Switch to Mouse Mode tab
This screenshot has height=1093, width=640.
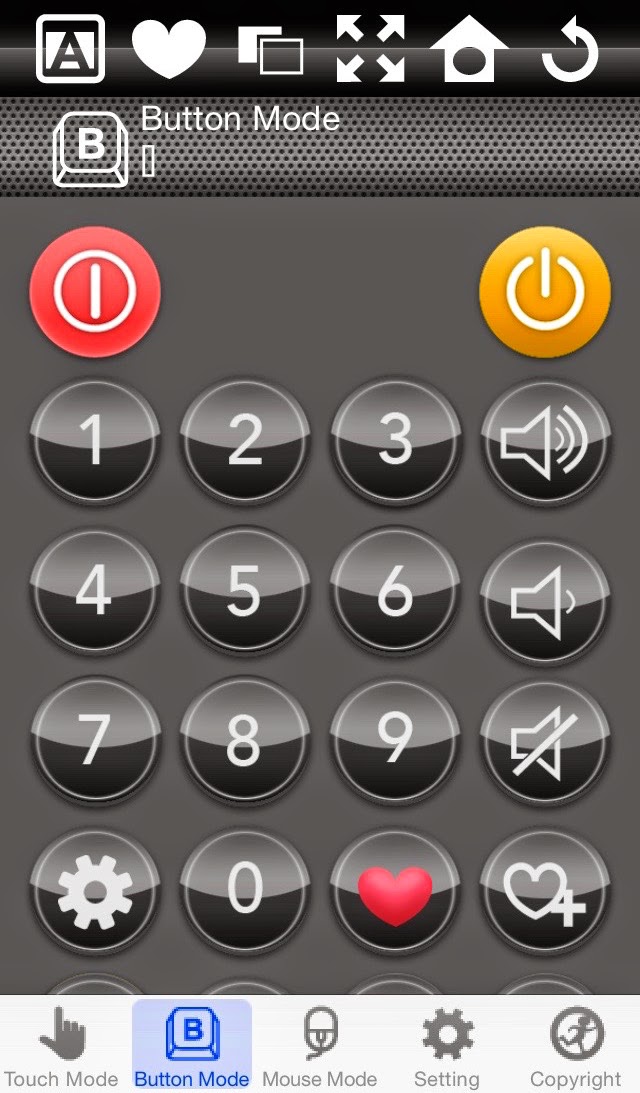coord(320,1046)
